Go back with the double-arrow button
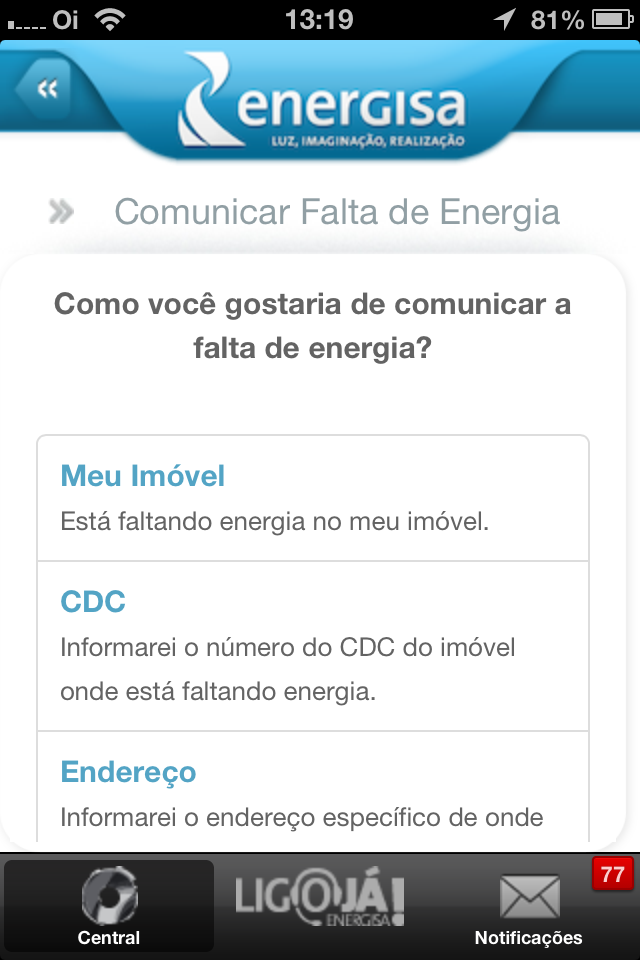Image resolution: width=640 pixels, height=960 pixels. point(46,90)
